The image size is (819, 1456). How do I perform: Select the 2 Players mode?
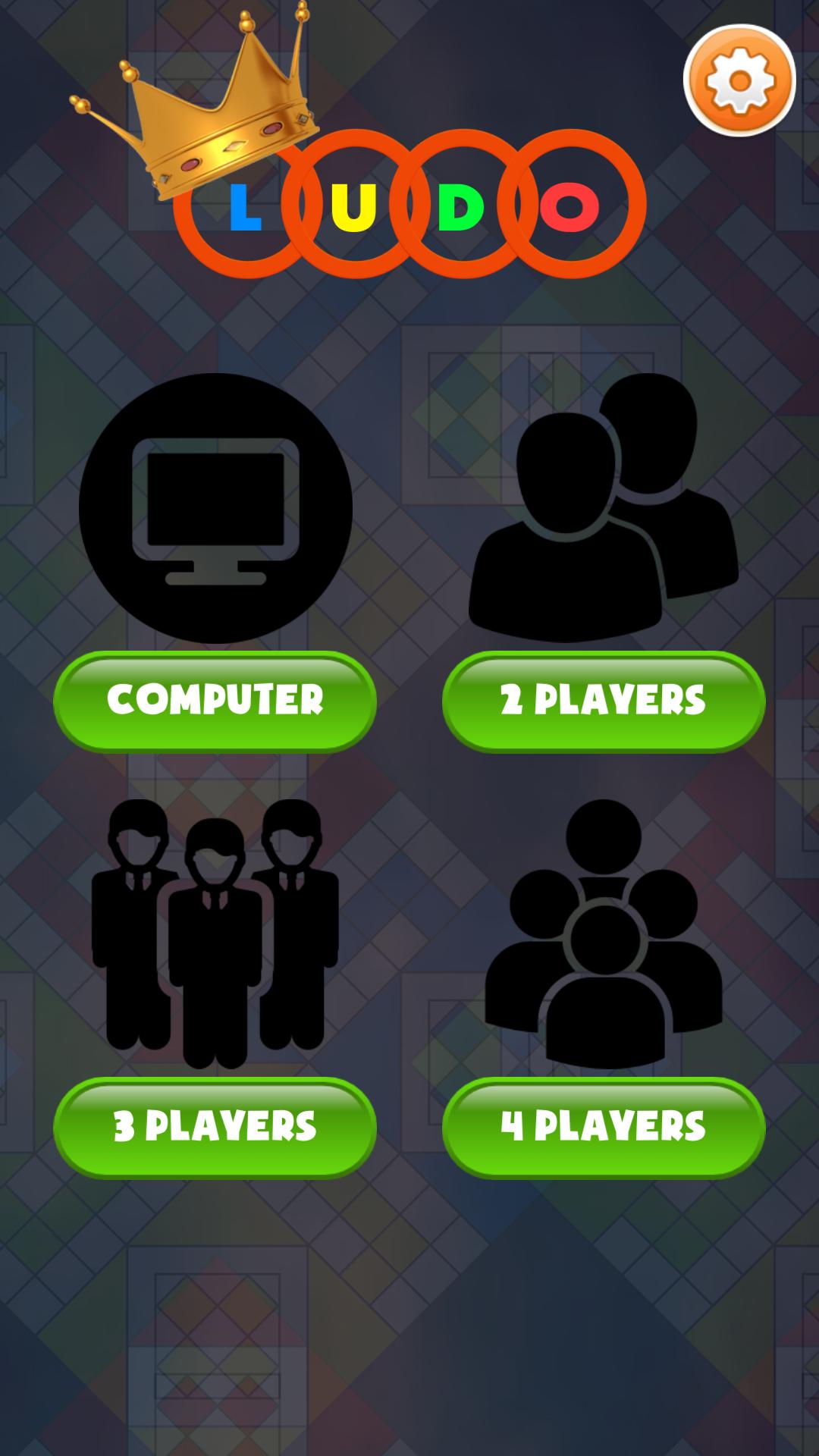(604, 701)
